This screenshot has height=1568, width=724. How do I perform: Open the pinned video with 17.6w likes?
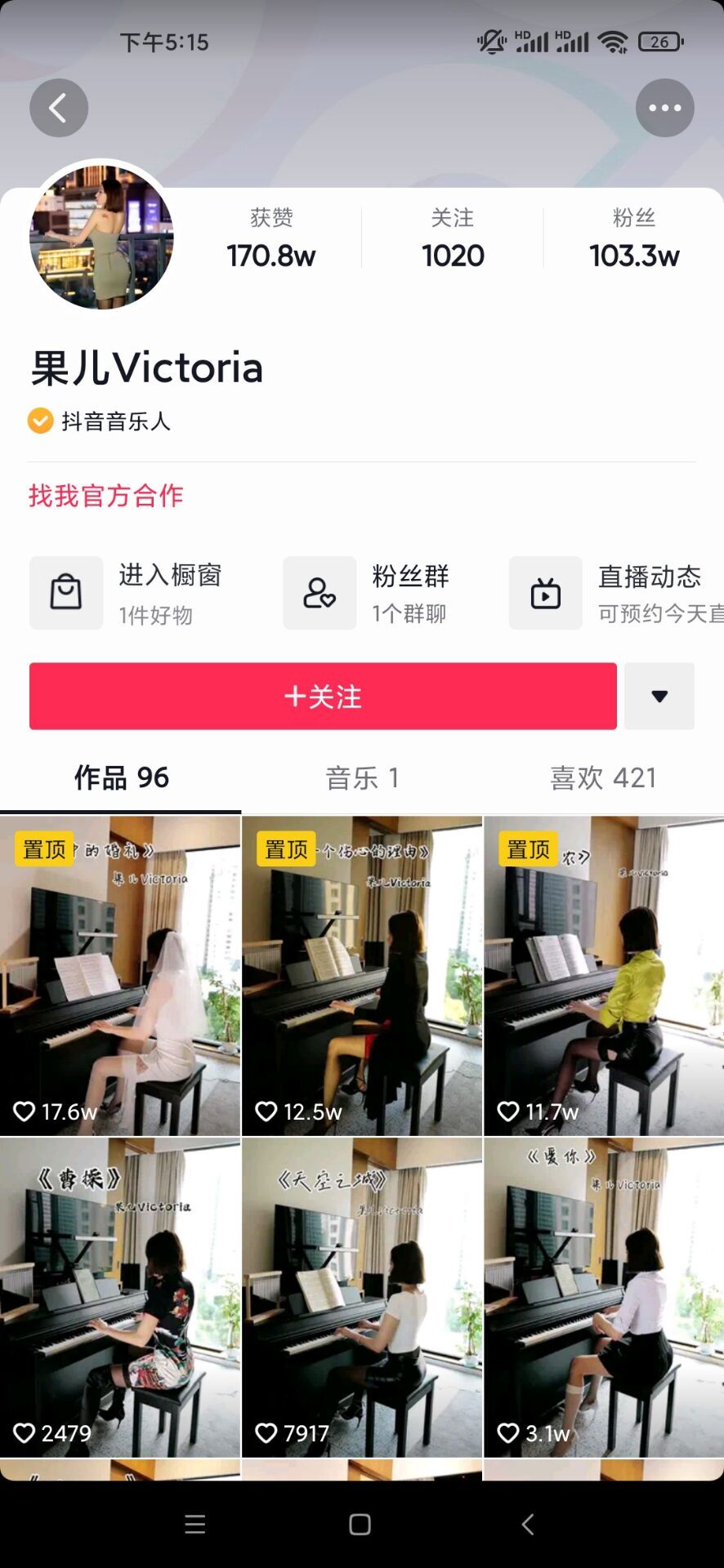coord(120,975)
